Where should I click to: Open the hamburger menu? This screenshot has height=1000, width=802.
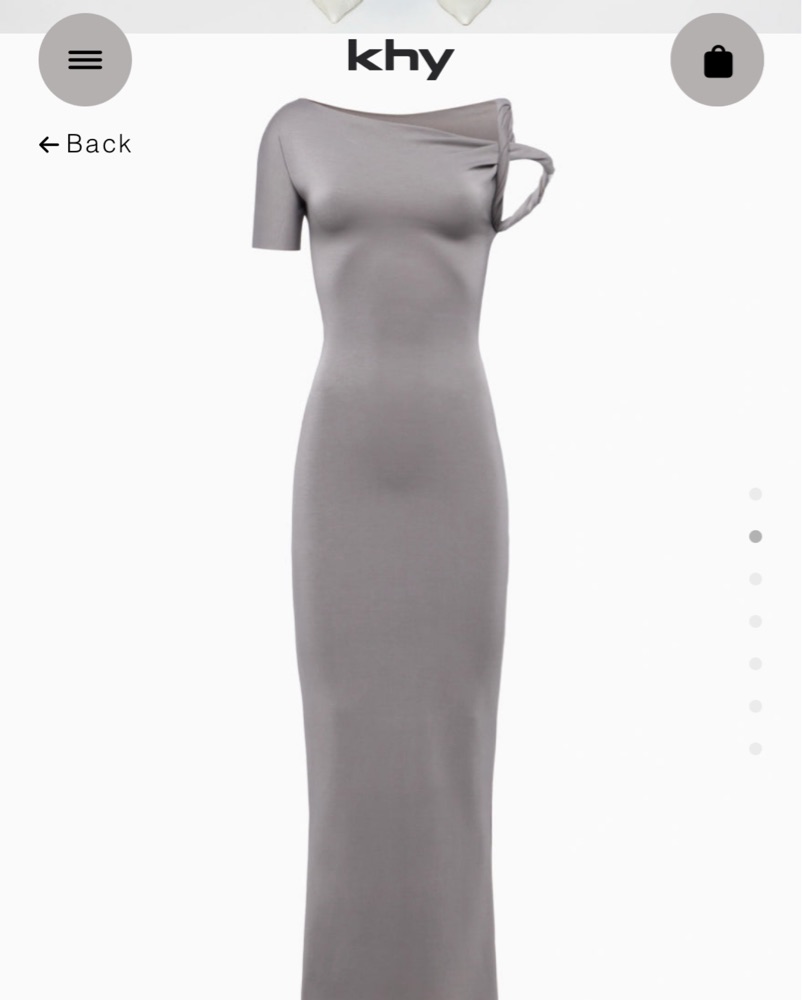[x=85, y=60]
